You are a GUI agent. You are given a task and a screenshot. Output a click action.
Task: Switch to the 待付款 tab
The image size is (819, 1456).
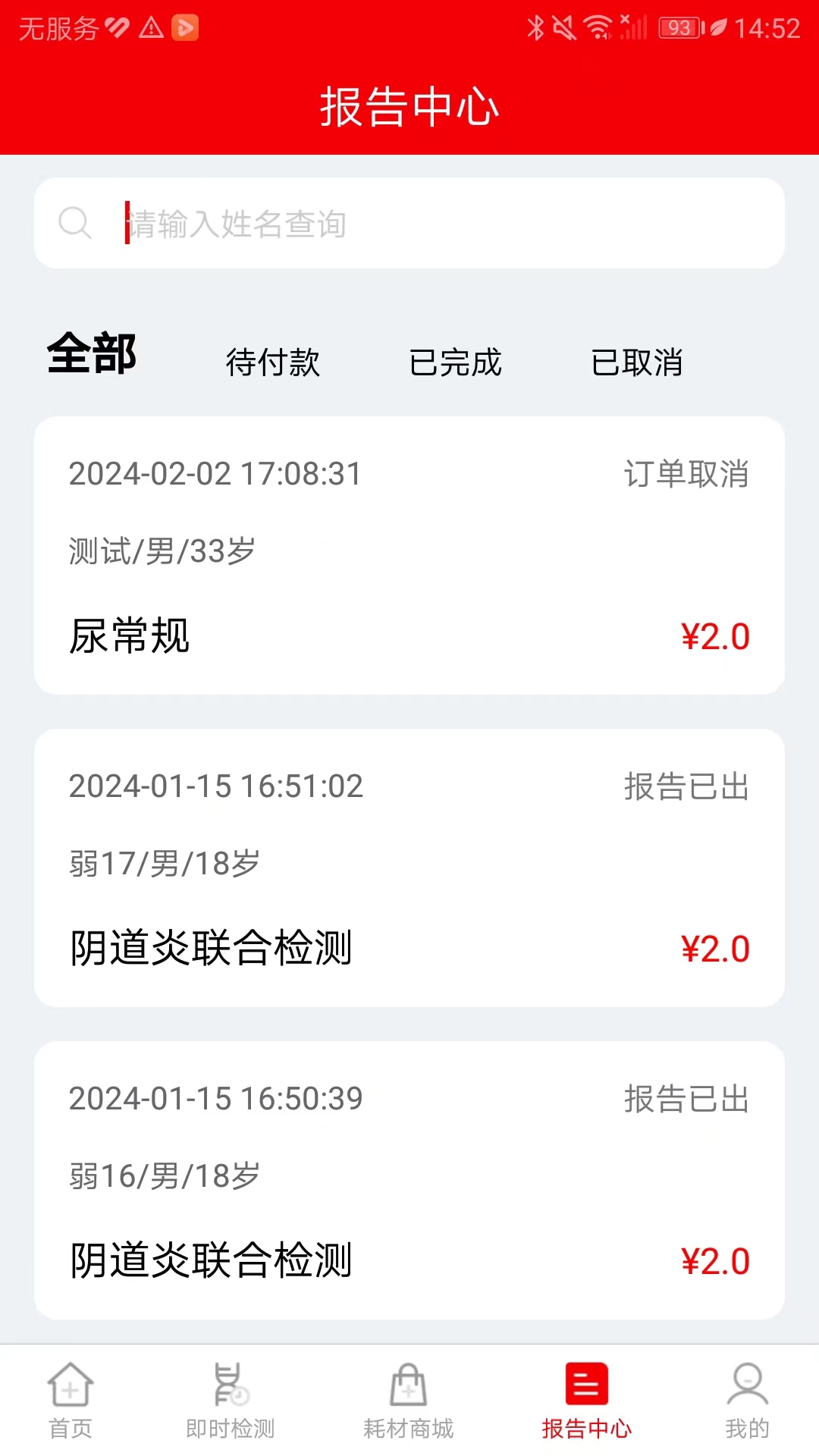[273, 362]
